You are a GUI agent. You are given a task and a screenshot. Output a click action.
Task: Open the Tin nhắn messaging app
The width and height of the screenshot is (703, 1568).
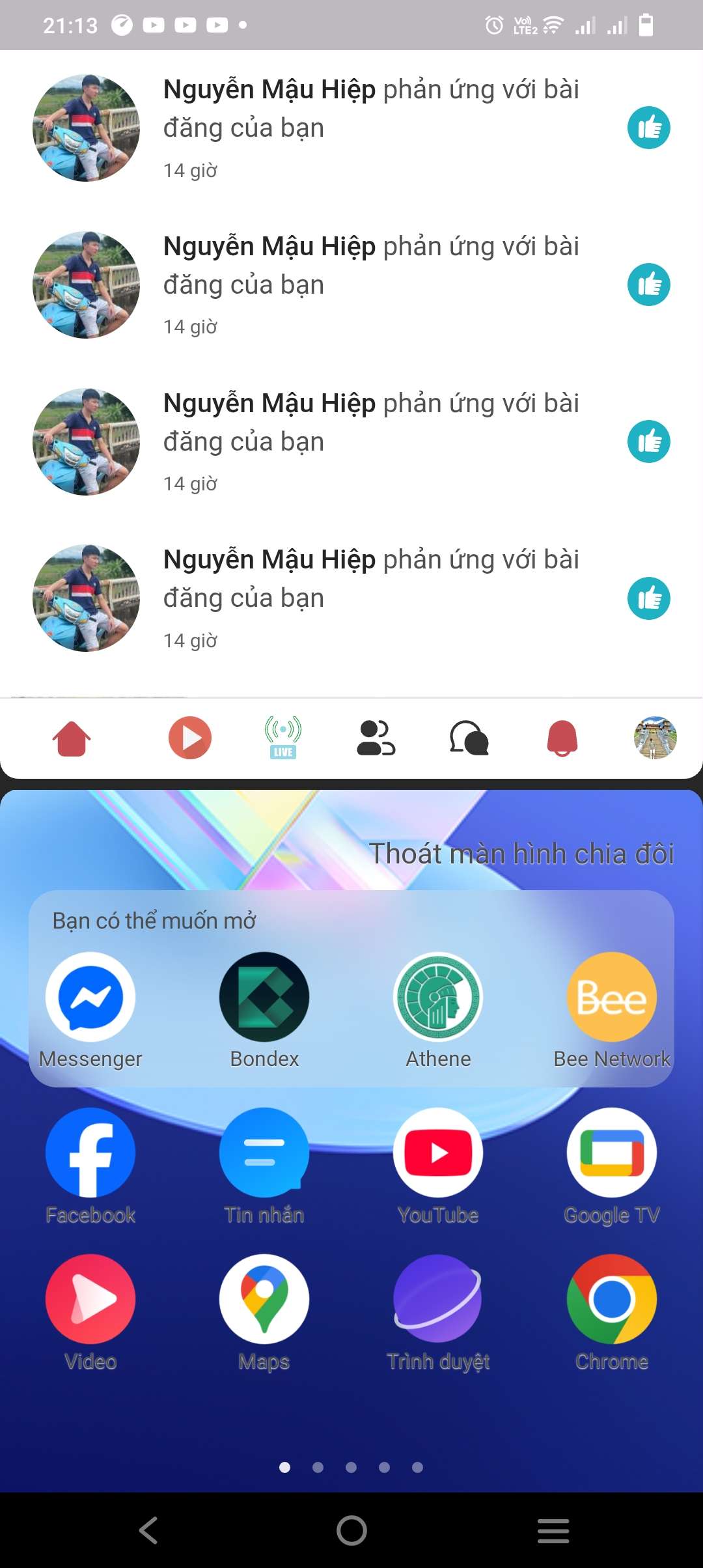tap(264, 1153)
